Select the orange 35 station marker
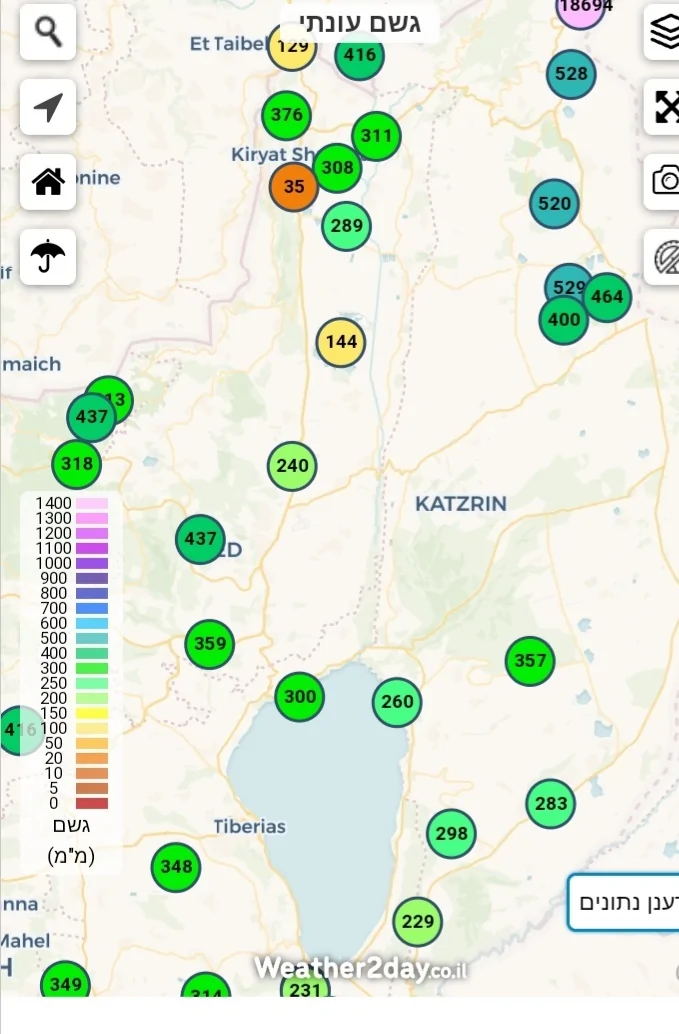The width and height of the screenshot is (679, 1034). coord(294,186)
